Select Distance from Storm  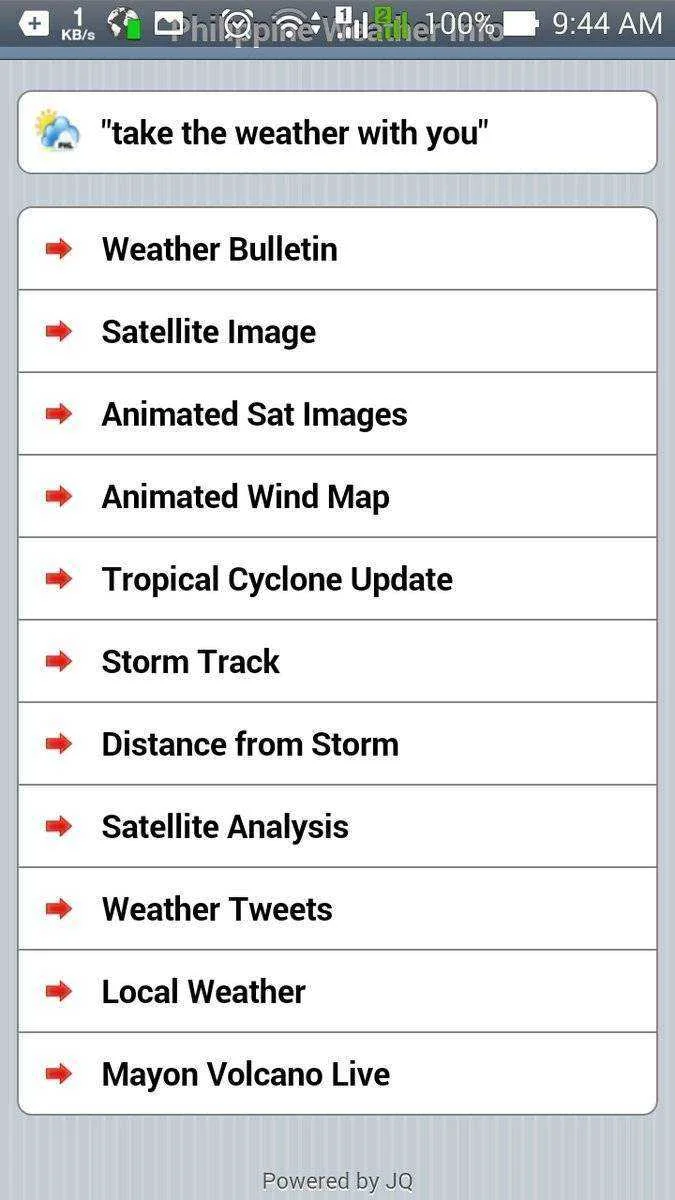[337, 744]
